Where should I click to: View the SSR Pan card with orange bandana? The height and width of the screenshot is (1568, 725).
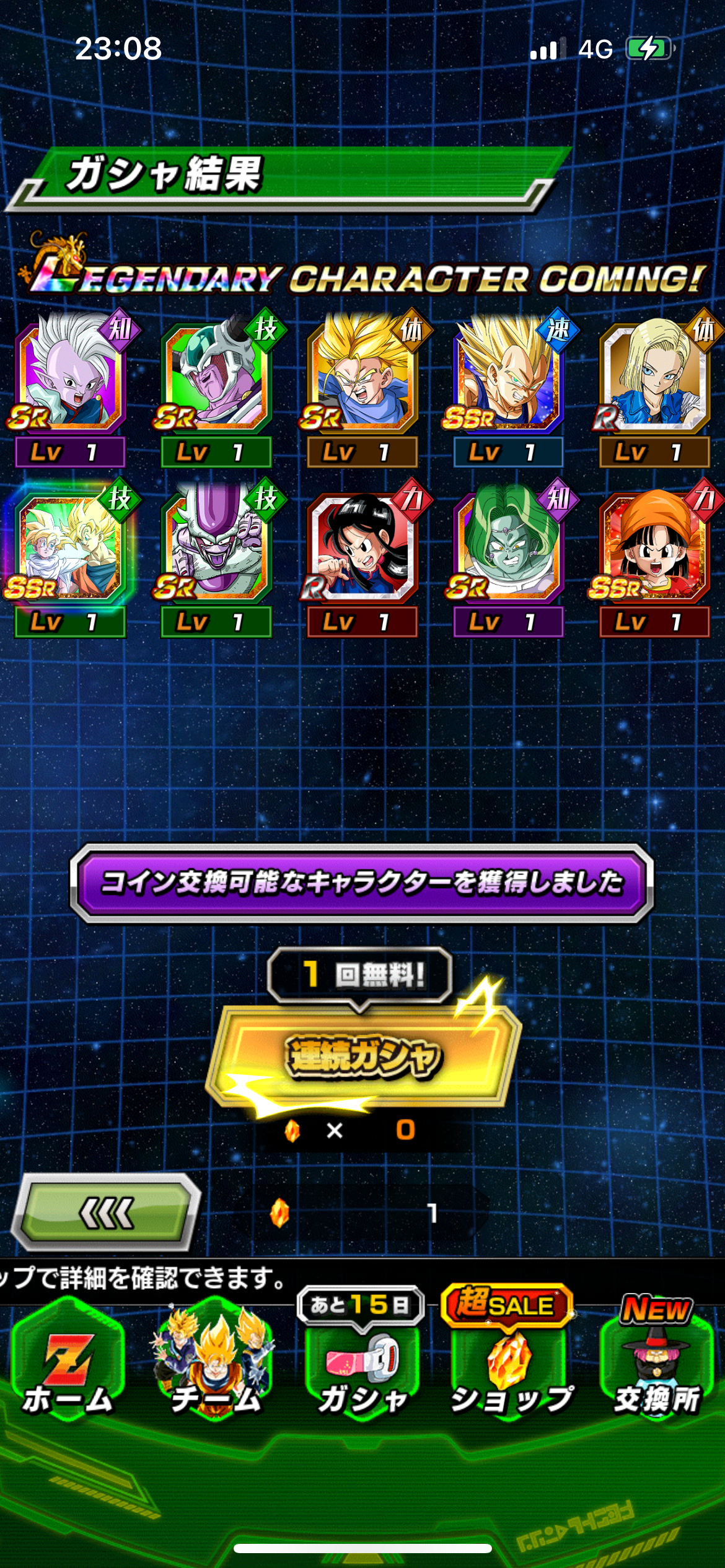point(655,558)
